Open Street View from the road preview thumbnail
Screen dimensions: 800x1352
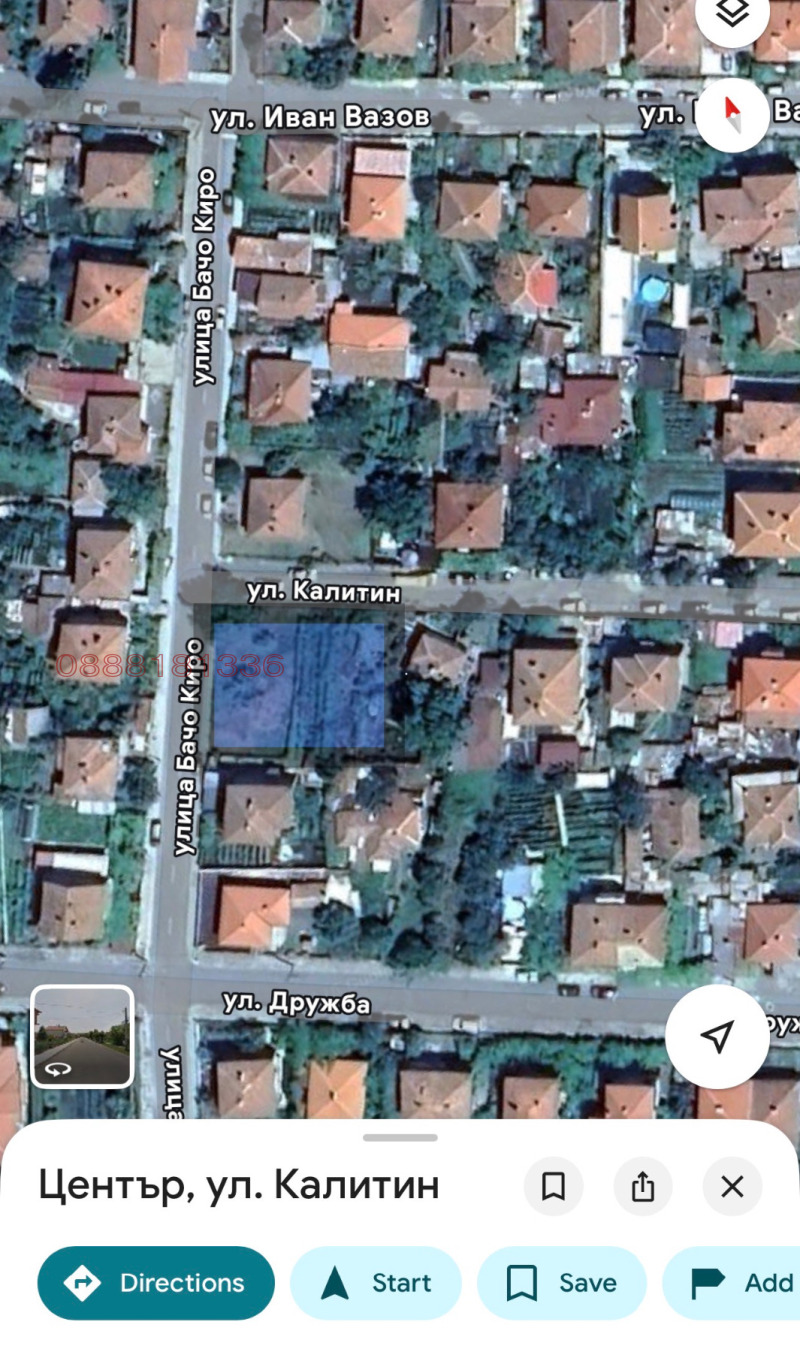click(x=82, y=1037)
